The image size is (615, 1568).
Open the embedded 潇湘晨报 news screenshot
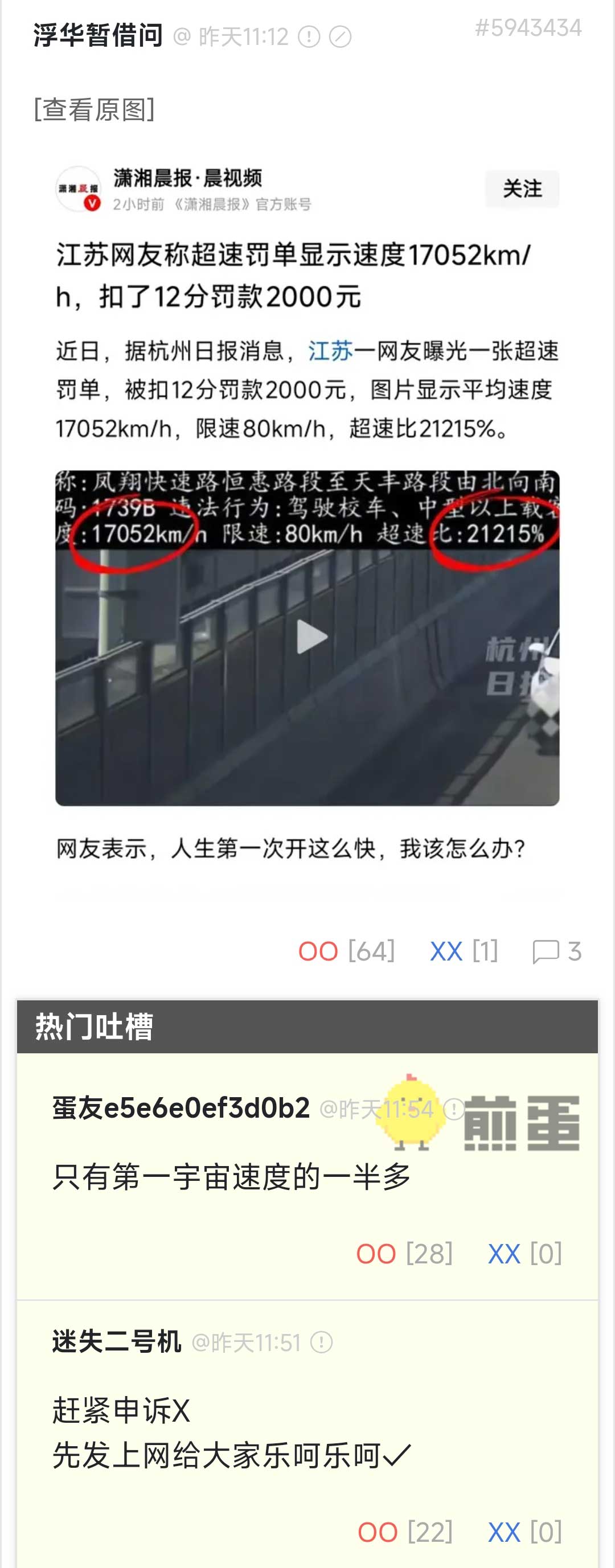click(307, 523)
